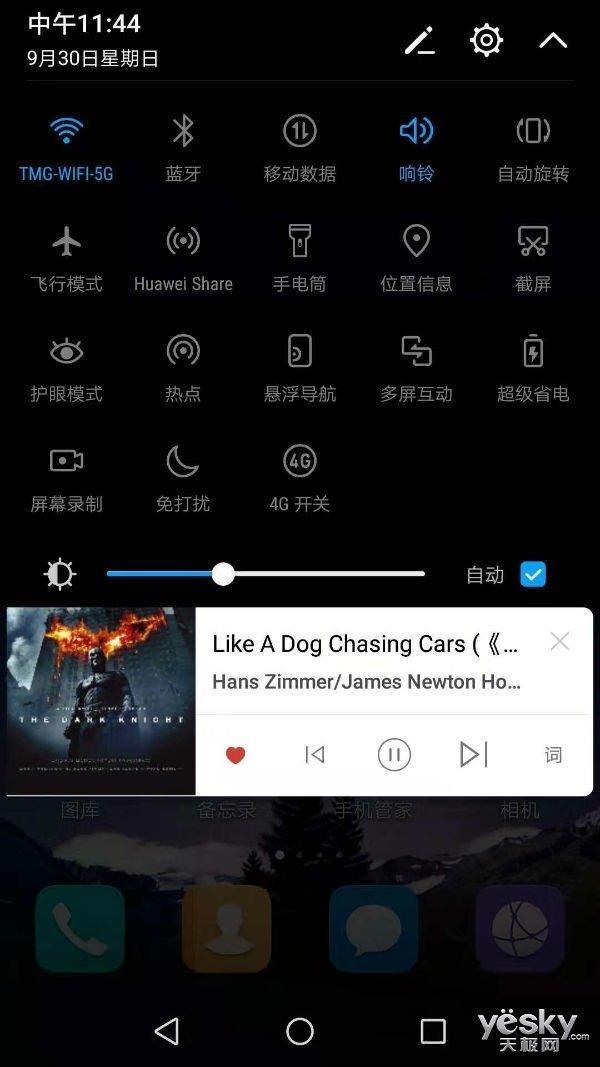Collapse the quick settings panel
Viewport: 600px width, 1067px height.
[x=553, y=41]
